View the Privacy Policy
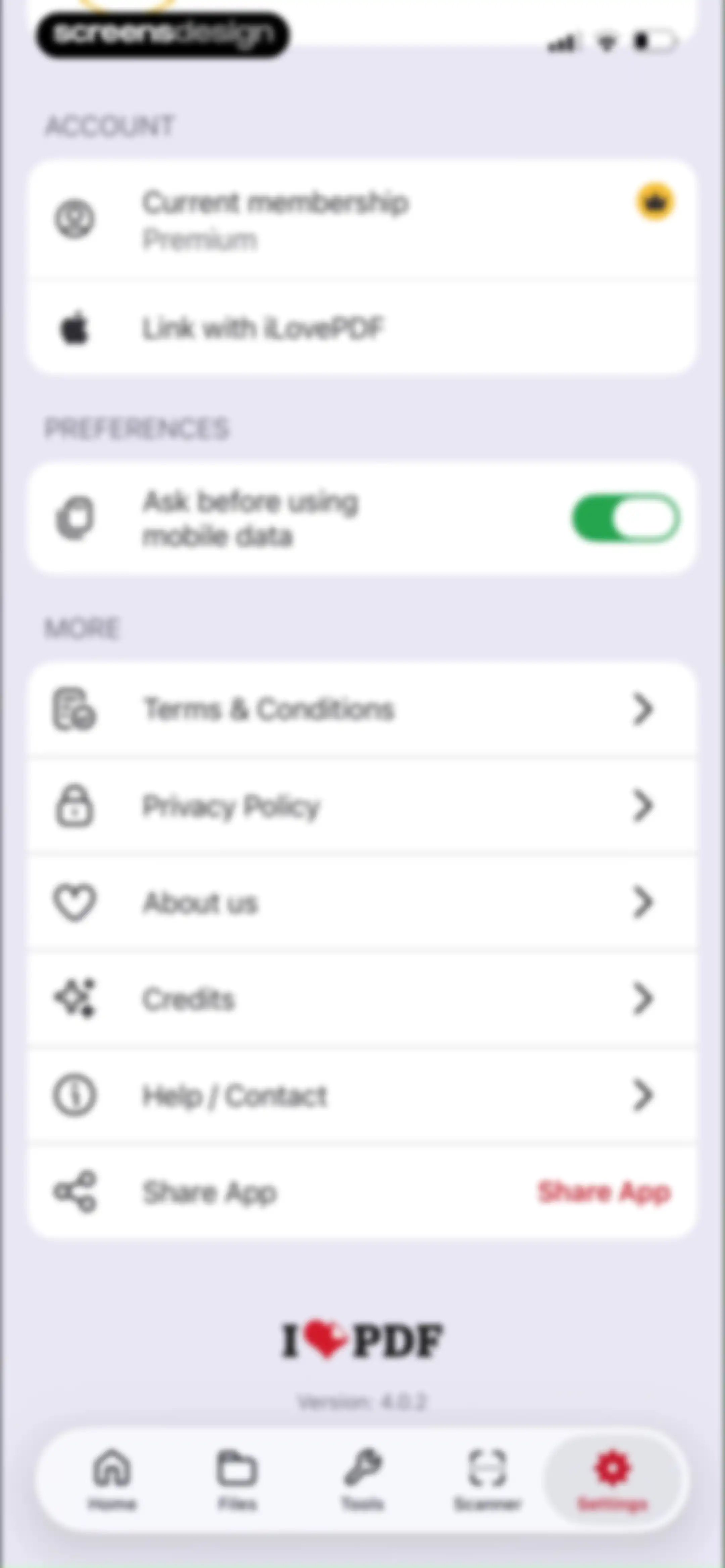The width and height of the screenshot is (725, 1568). 362,806
